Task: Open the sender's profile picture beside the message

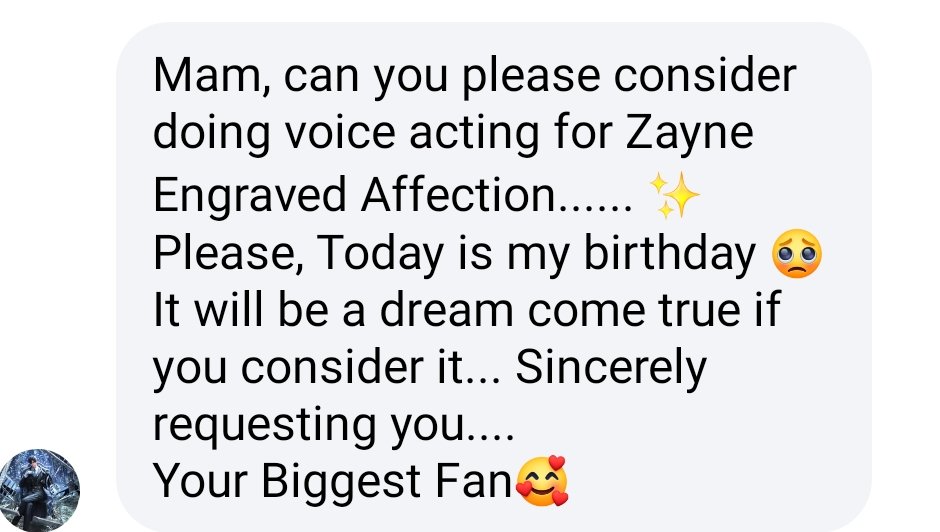Action: coord(40,489)
